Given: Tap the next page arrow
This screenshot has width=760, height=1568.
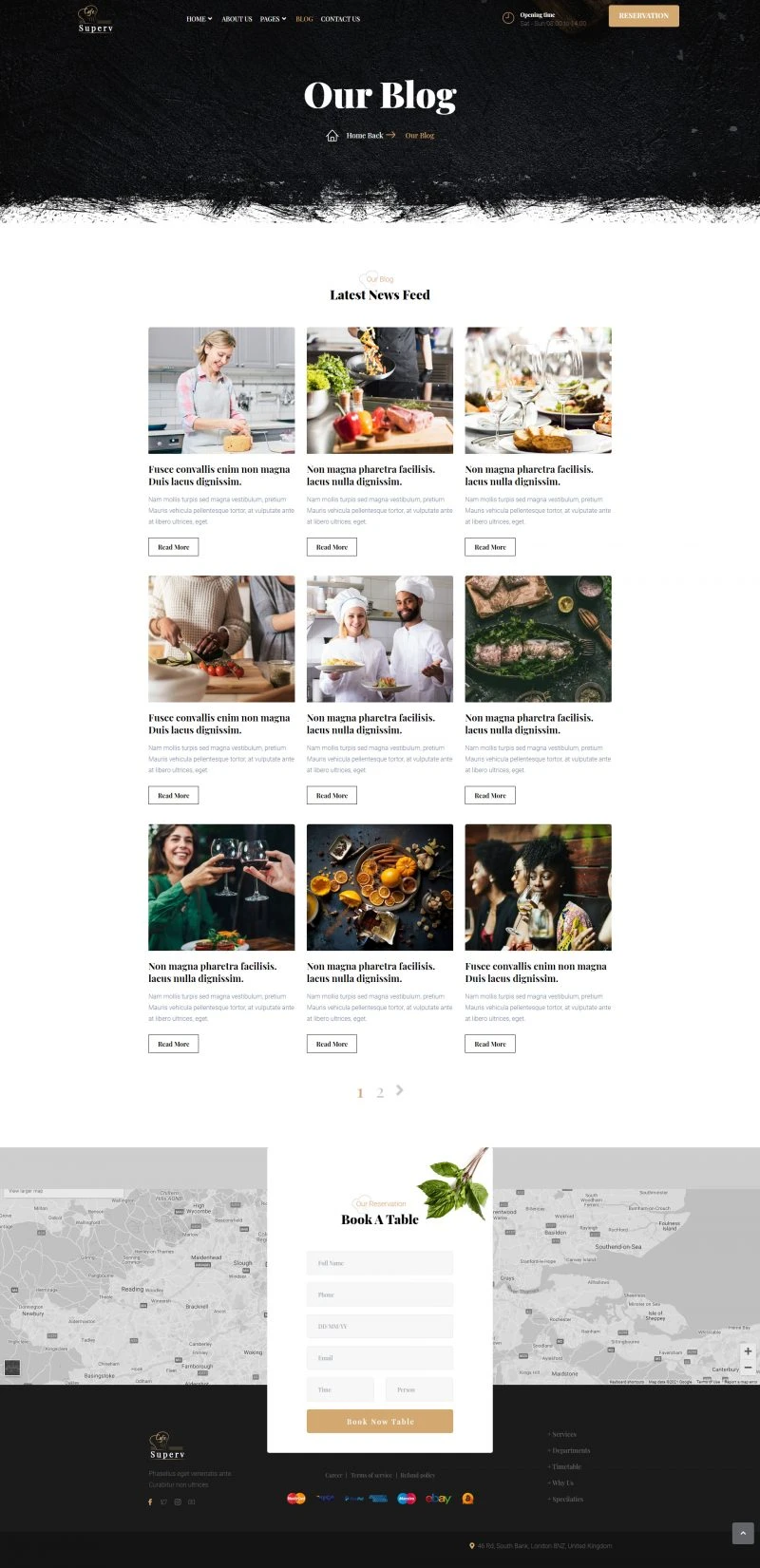Looking at the screenshot, I should (400, 1090).
